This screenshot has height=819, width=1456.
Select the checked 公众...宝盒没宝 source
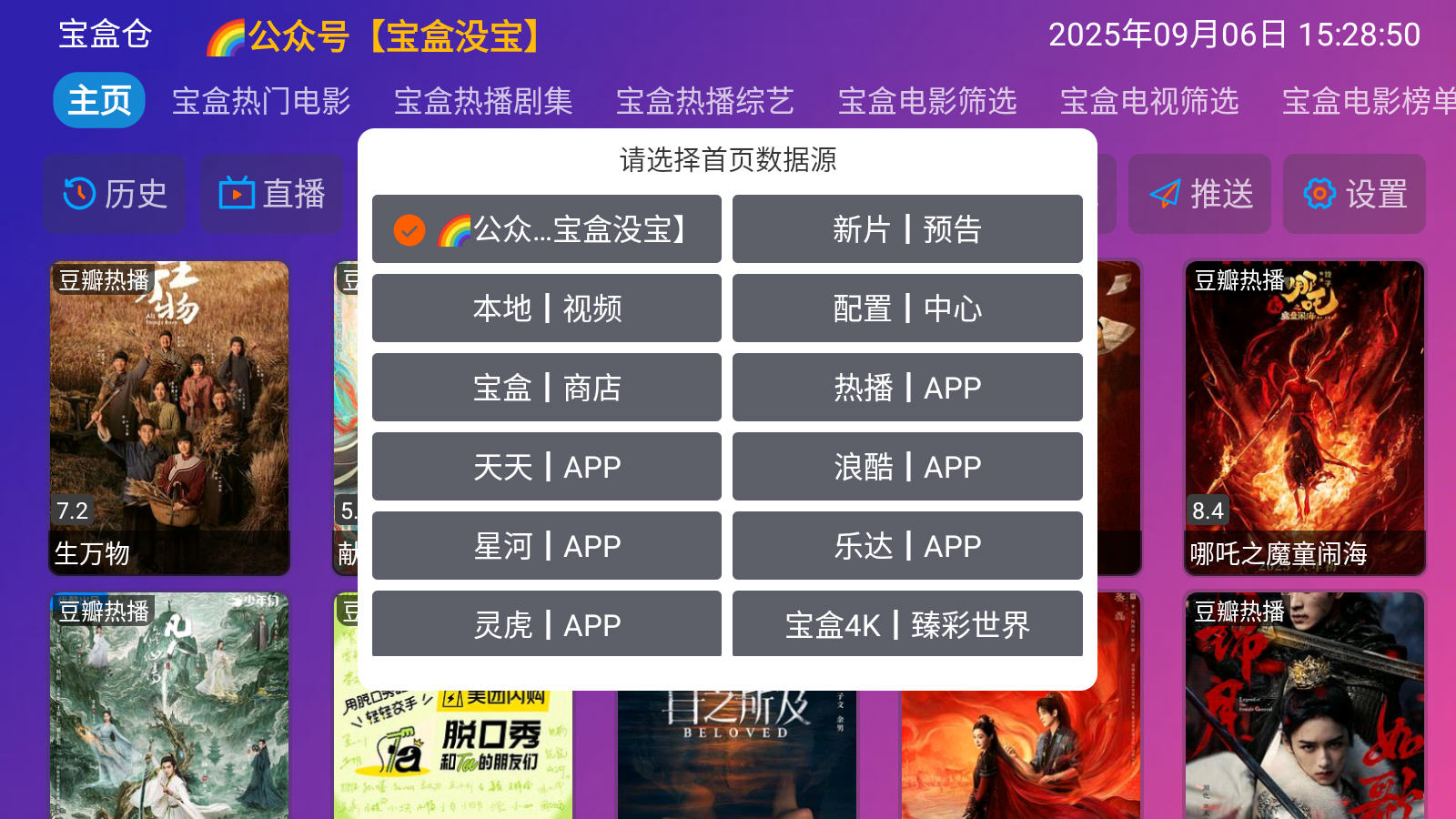coord(546,229)
